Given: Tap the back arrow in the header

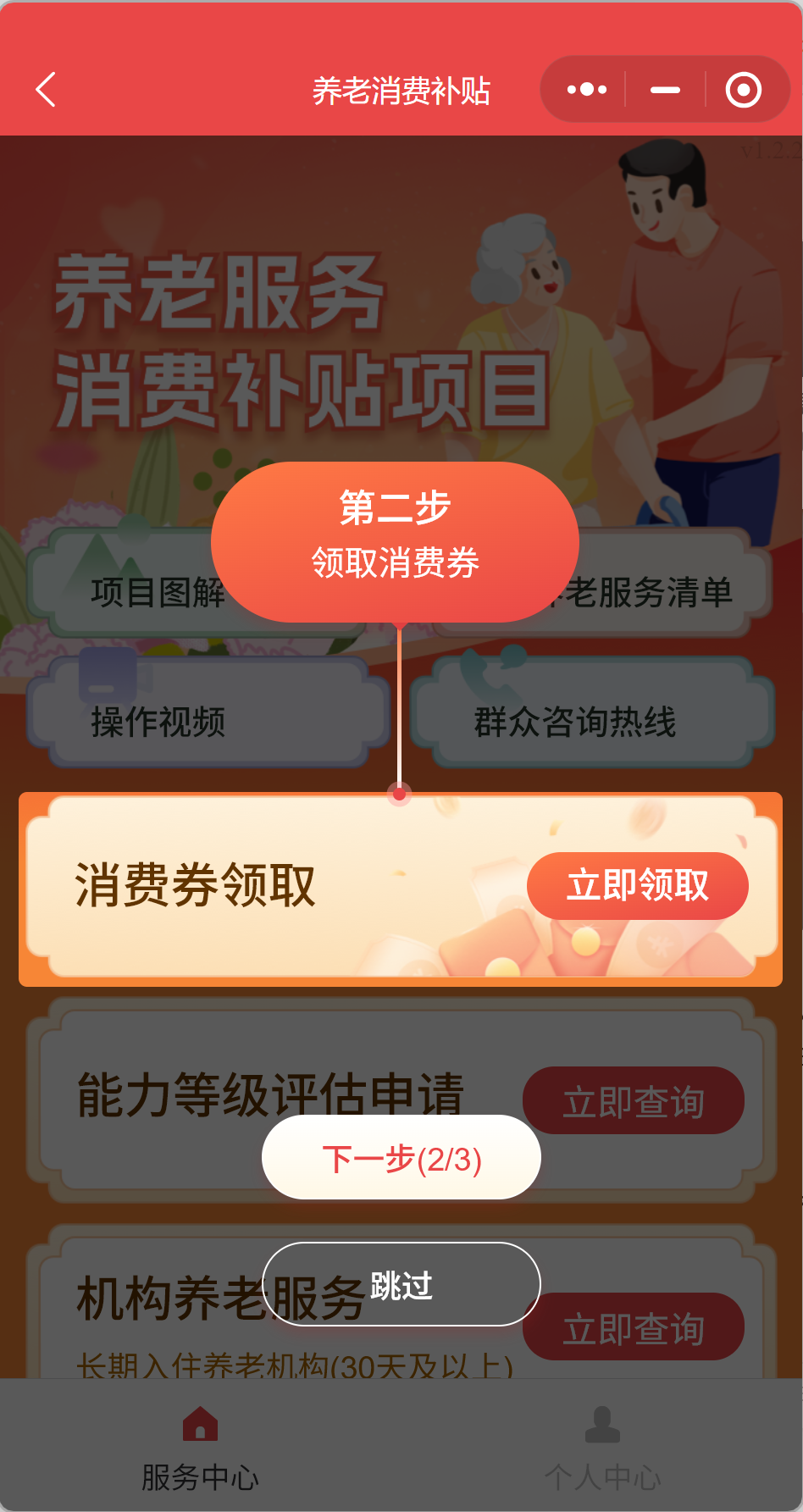Looking at the screenshot, I should pyautogui.click(x=44, y=89).
